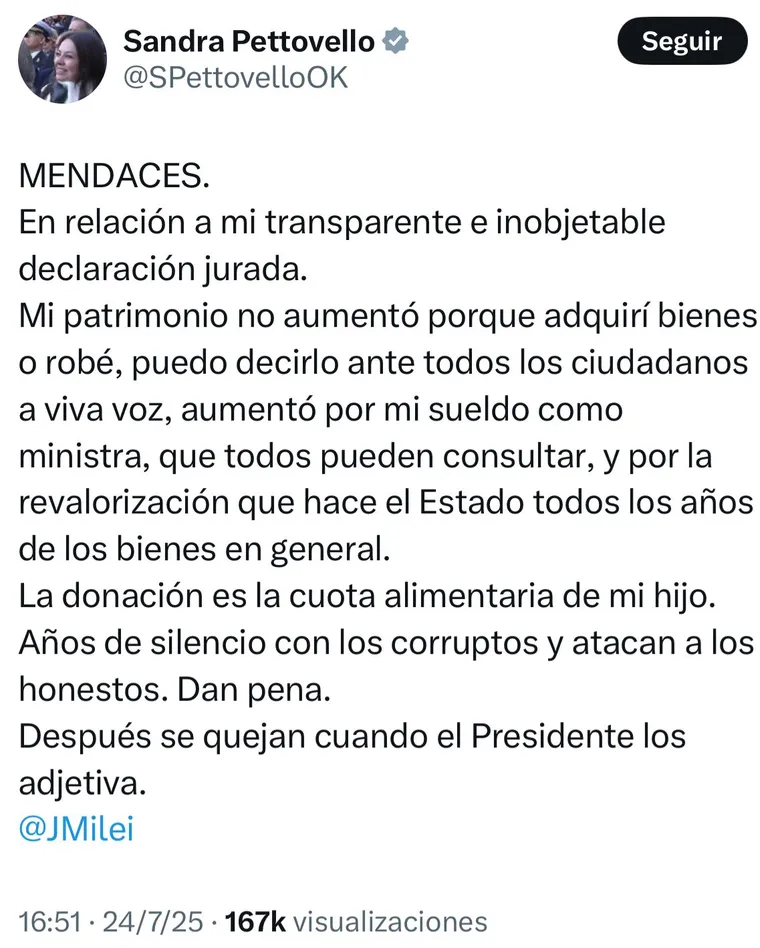Follow Sandra Pettovello with the Seguir button
760x948 pixels.
tap(681, 42)
